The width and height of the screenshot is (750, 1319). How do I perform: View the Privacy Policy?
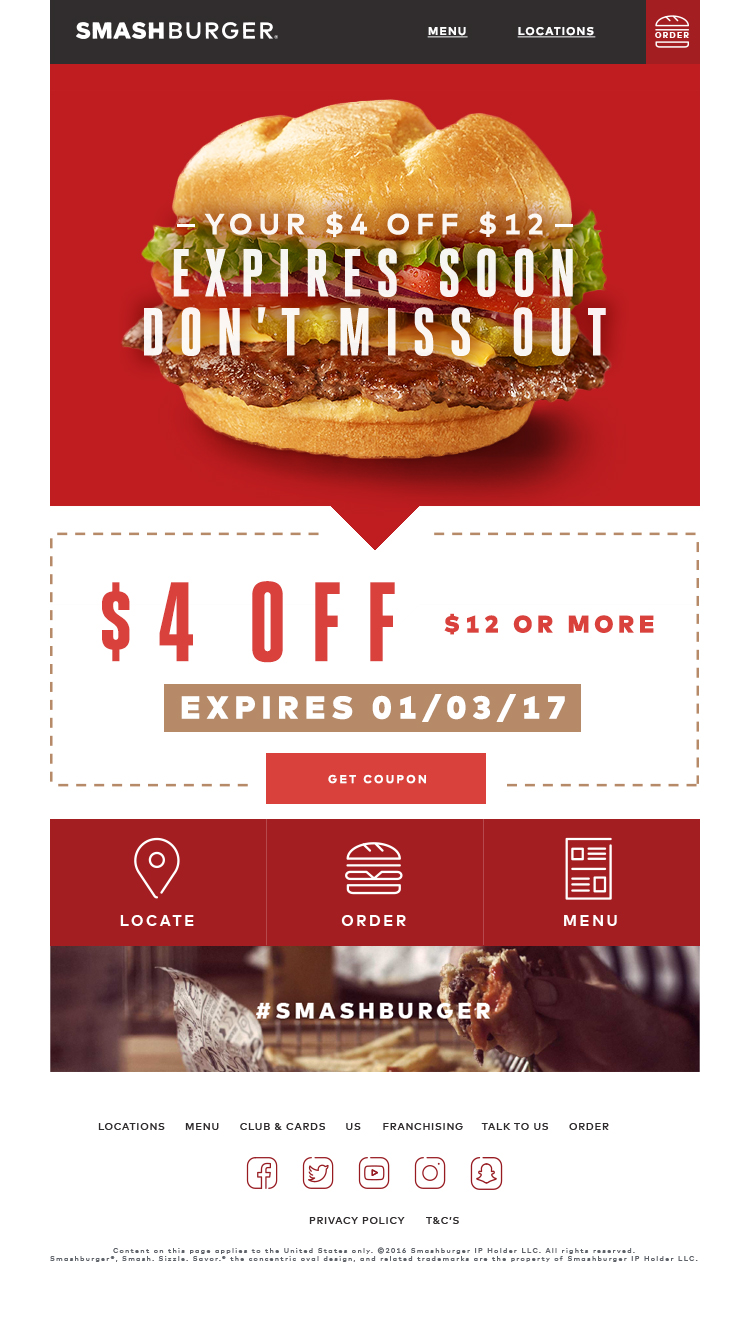(357, 1220)
